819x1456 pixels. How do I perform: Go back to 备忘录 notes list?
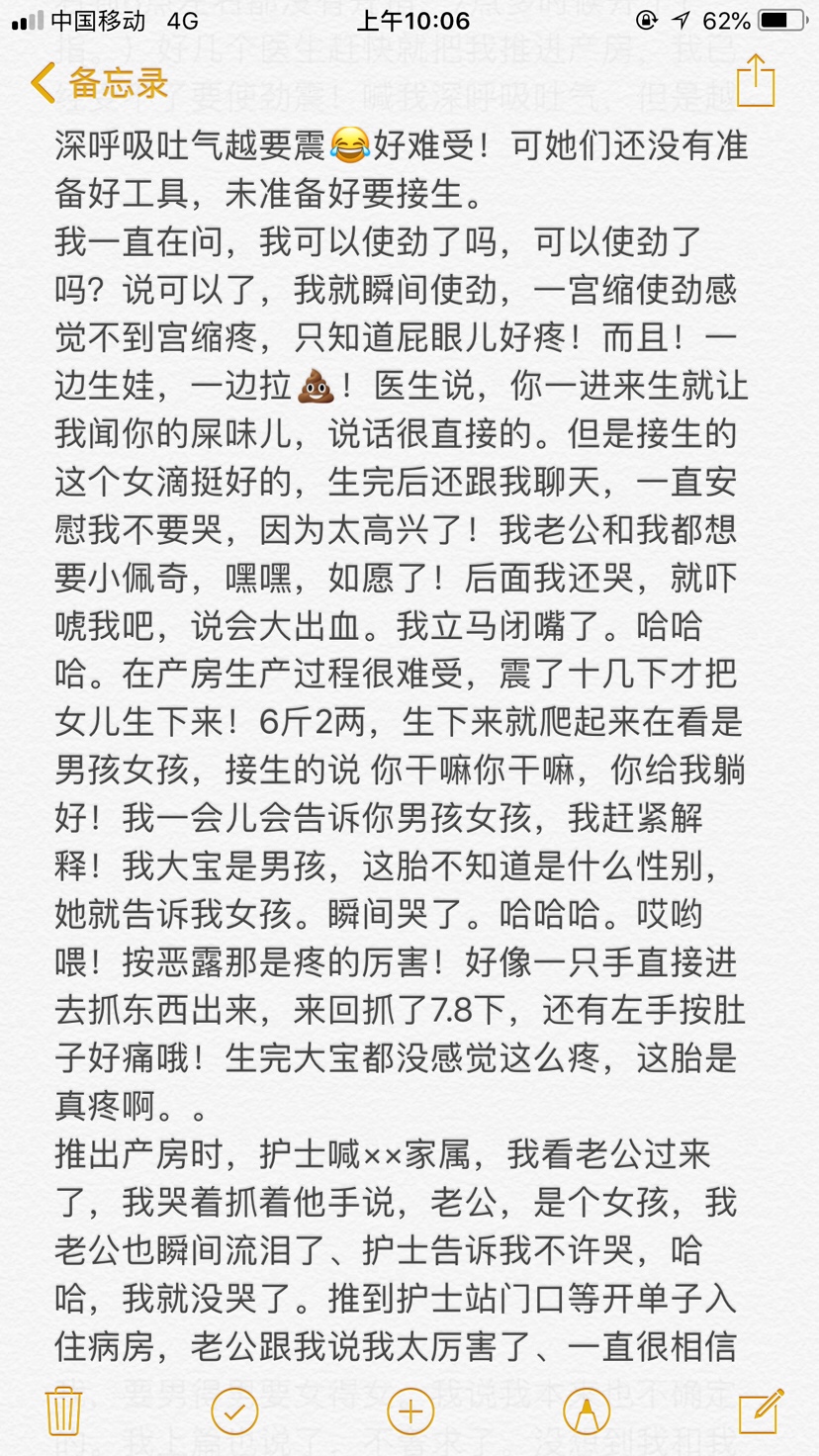tap(99, 83)
